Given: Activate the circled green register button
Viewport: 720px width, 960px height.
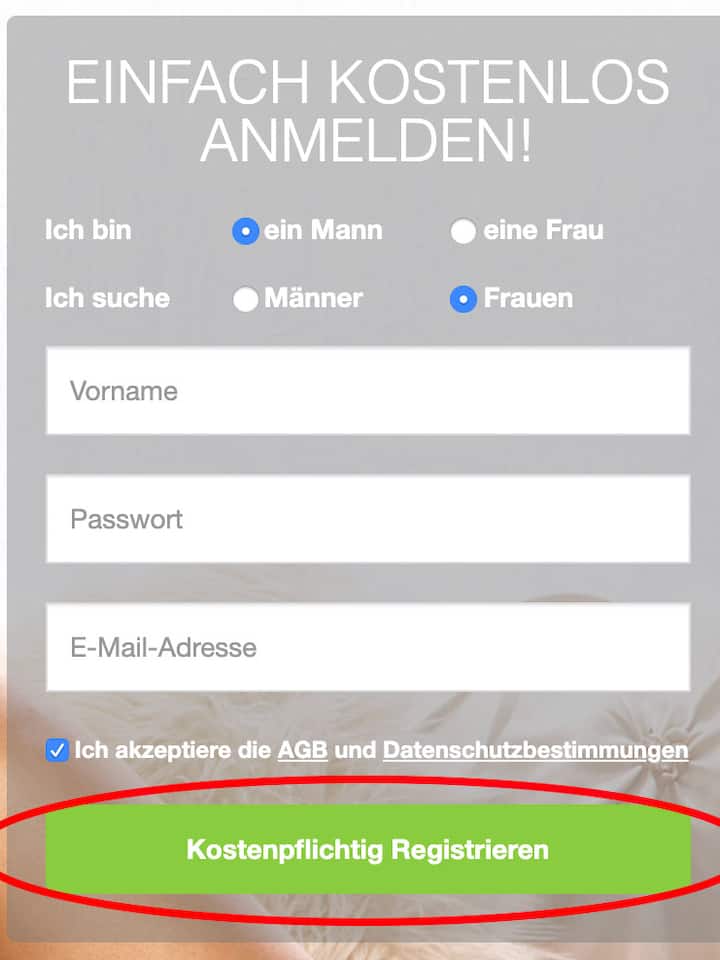Looking at the screenshot, I should [x=367, y=849].
